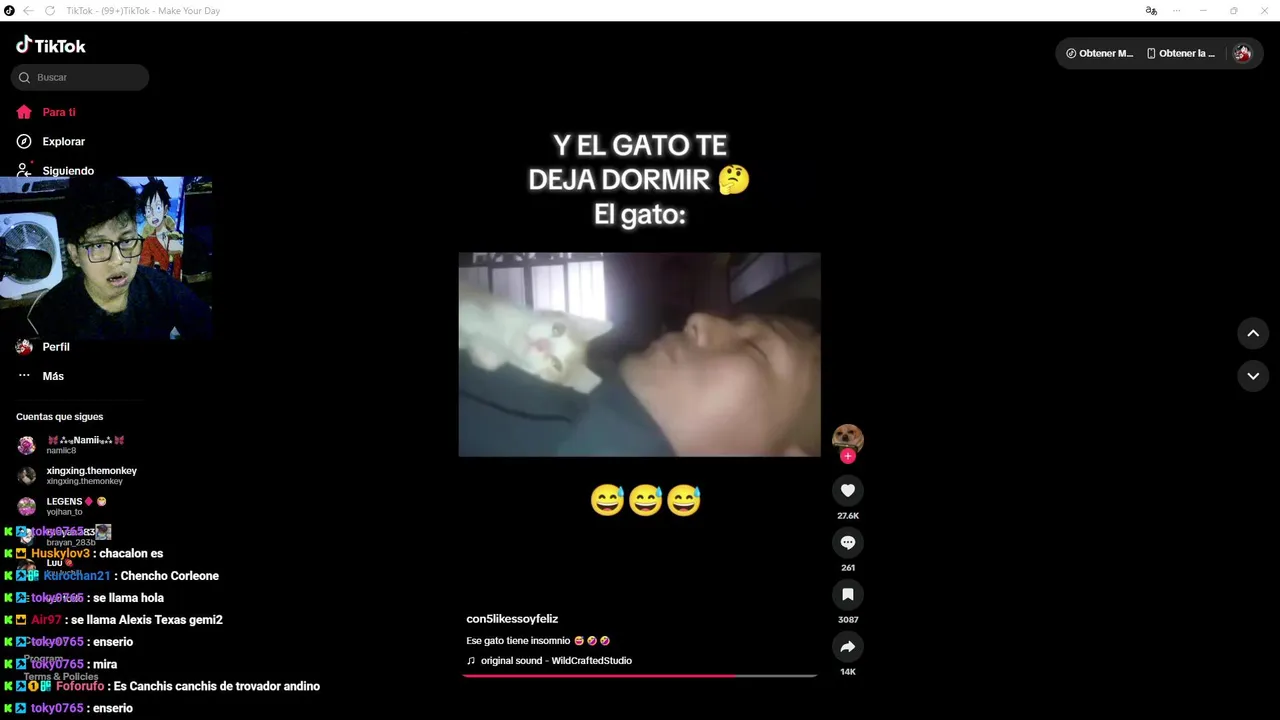The image size is (1280, 720).
Task: Like the cat video
Action: tap(847, 490)
